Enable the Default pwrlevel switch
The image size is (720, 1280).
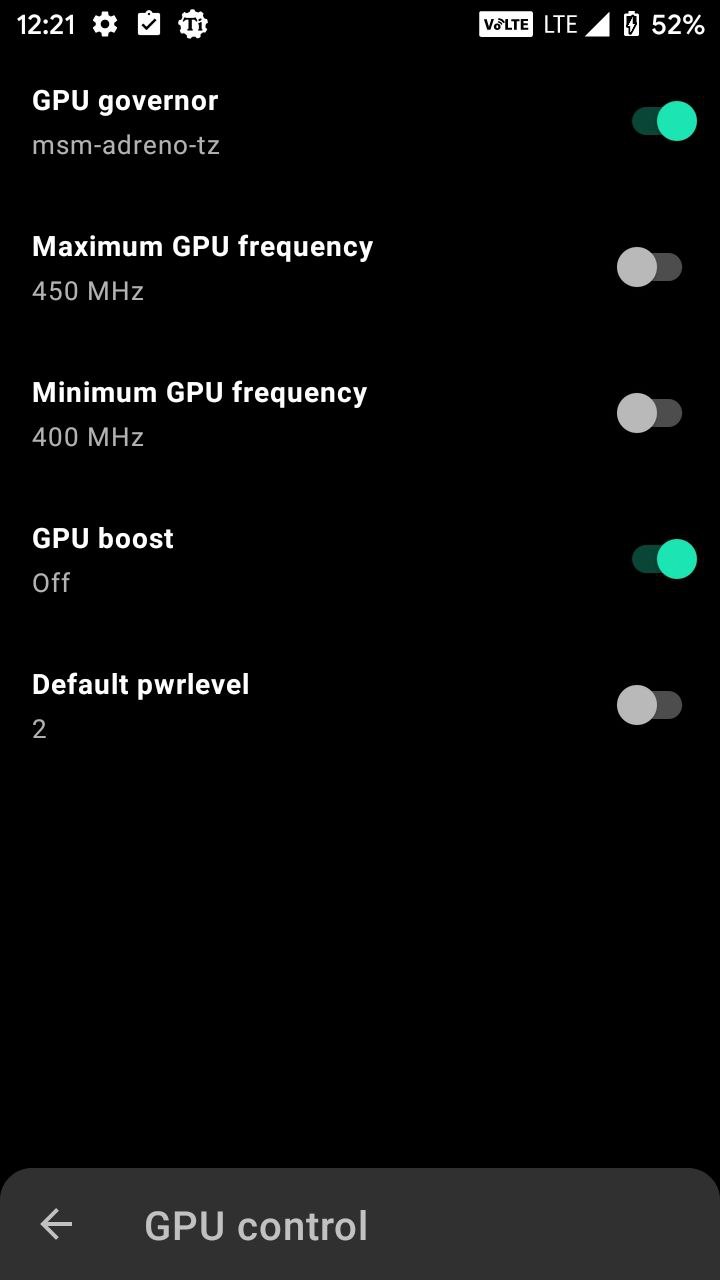(x=650, y=705)
